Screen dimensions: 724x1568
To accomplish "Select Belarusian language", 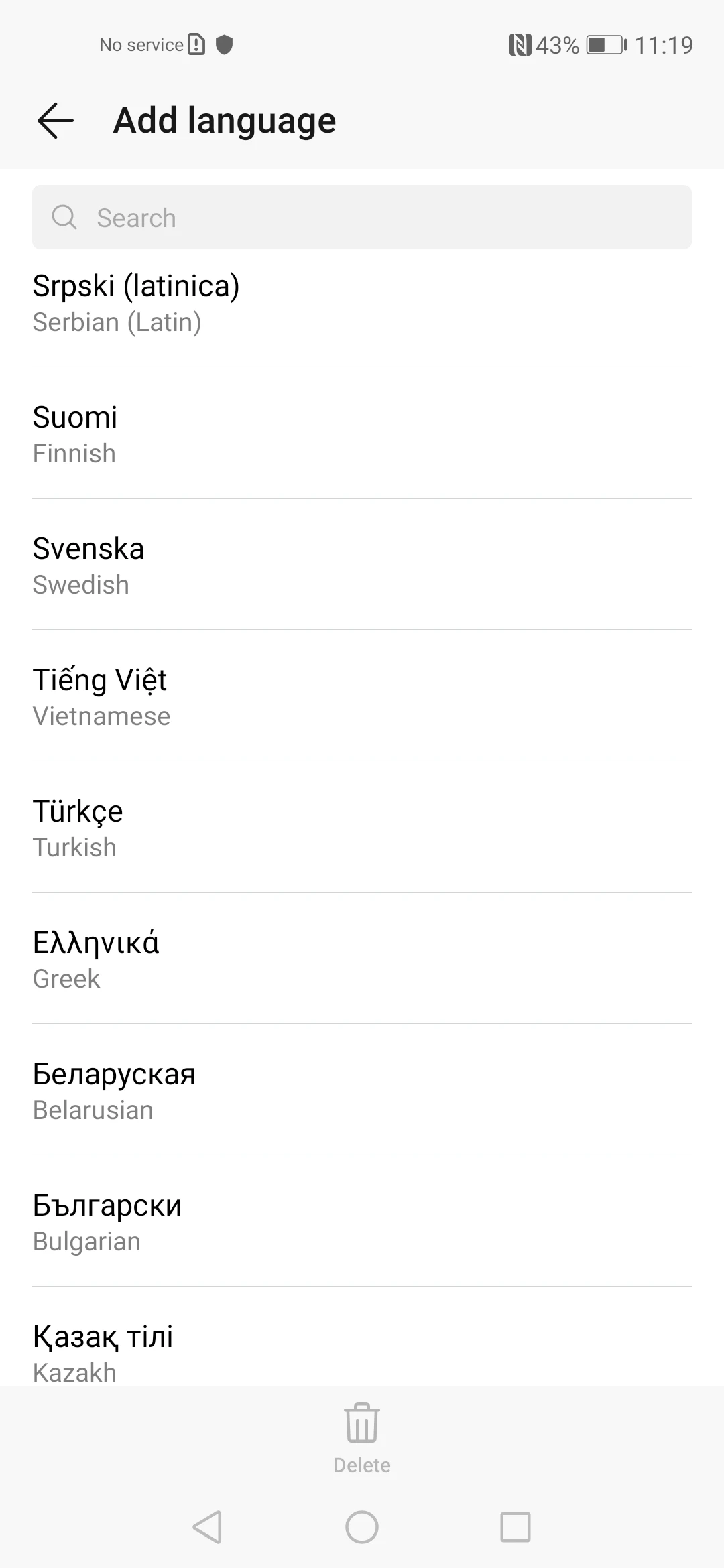I will pyautogui.click(x=362, y=1091).
